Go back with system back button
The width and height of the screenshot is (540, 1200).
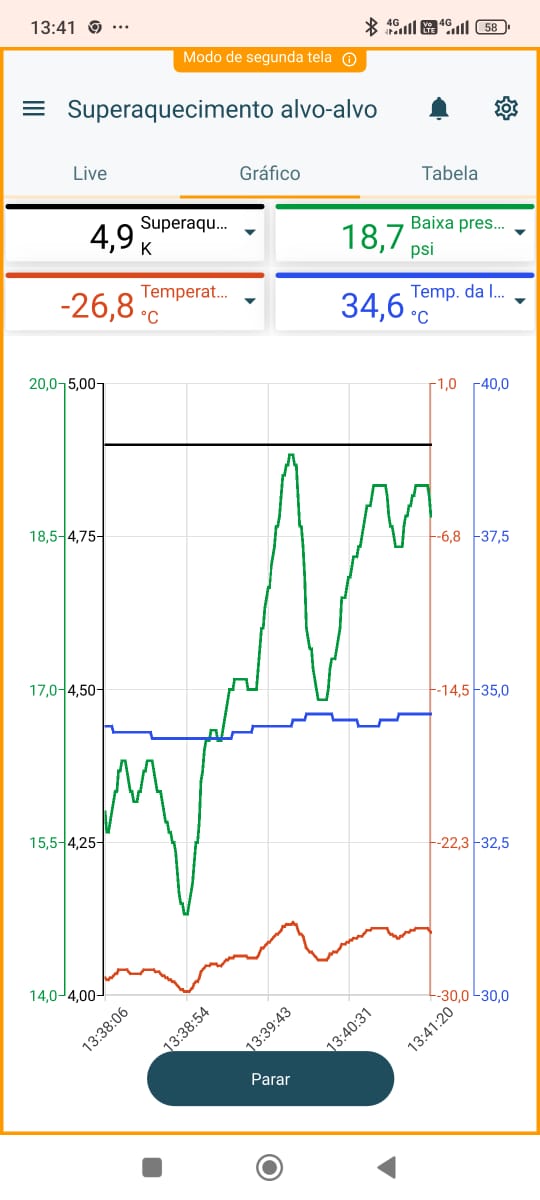(386, 1166)
